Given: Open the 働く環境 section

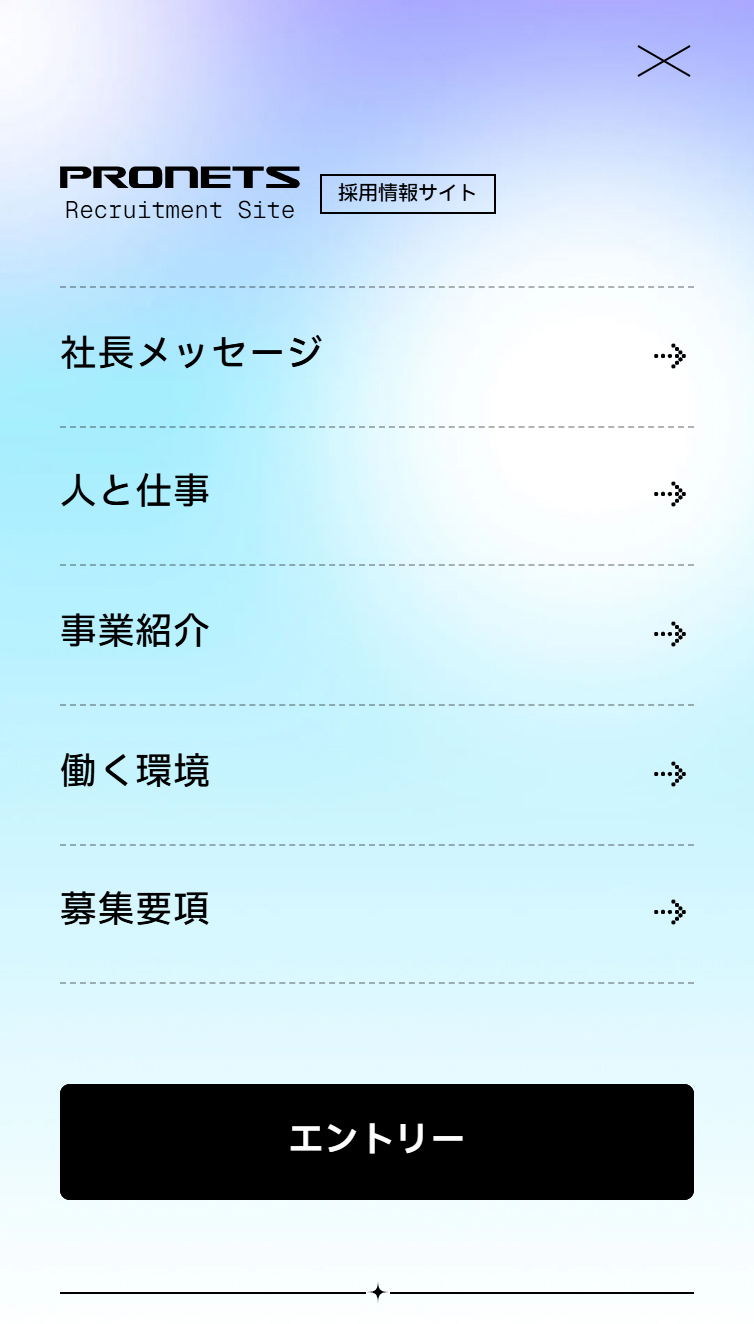Looking at the screenshot, I should [134, 770].
